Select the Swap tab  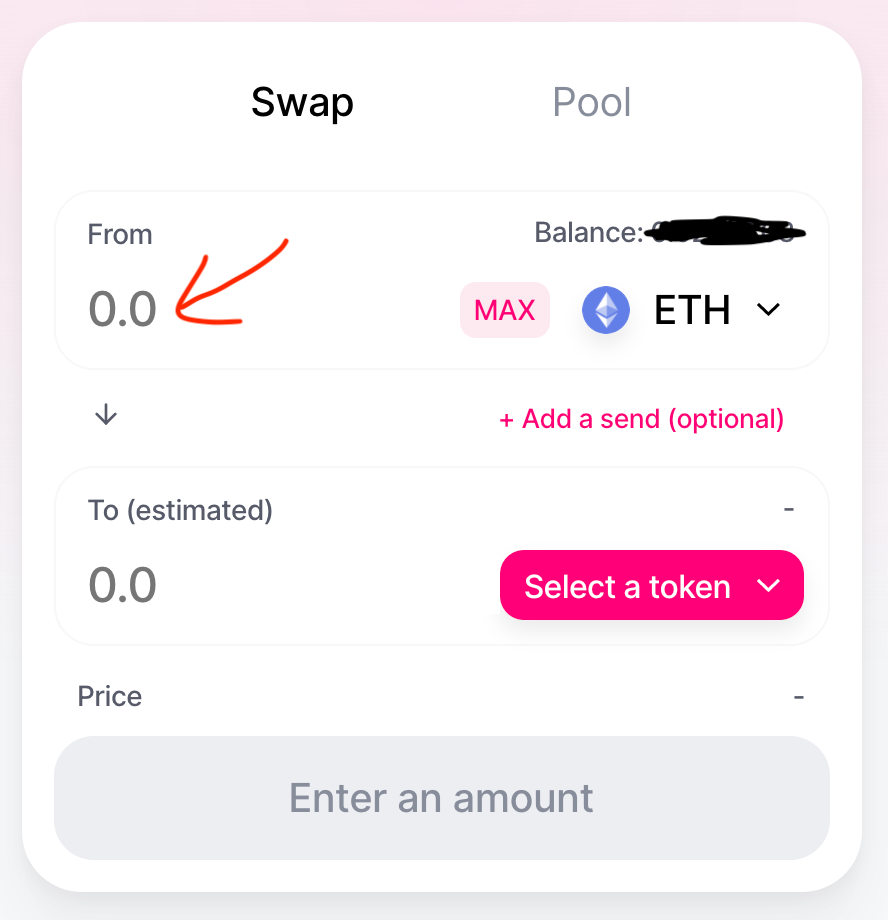click(x=302, y=102)
